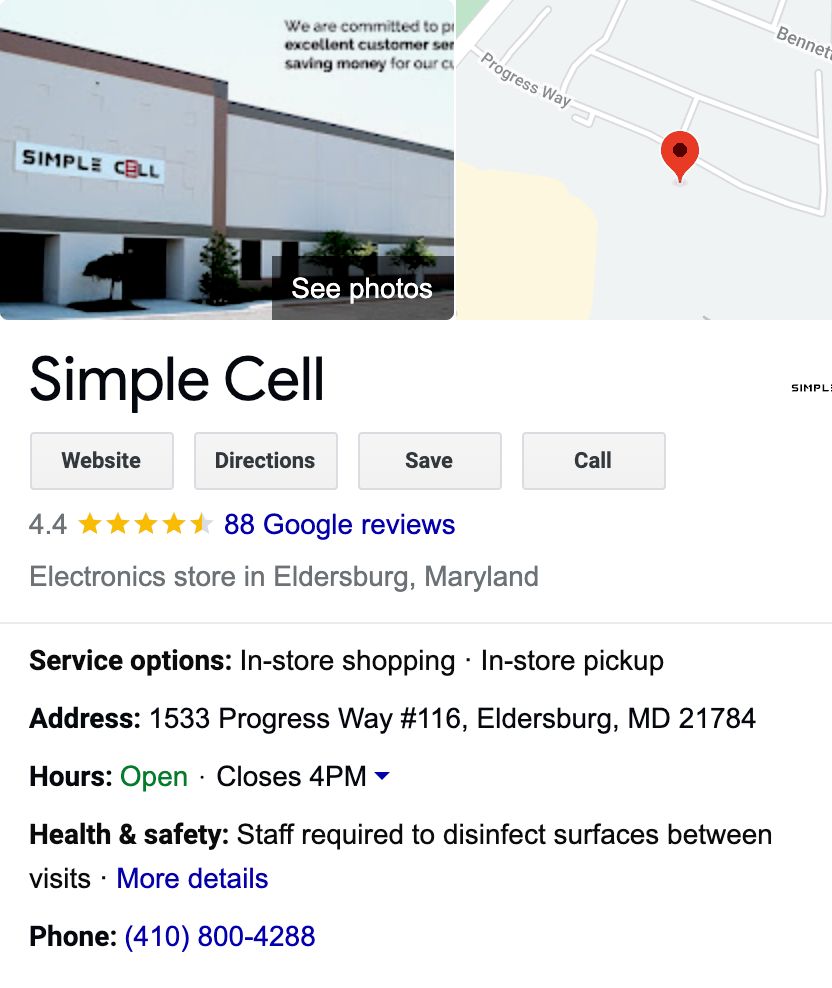Visit the Simple Cell website
Image resolution: width=832 pixels, height=988 pixels.
101,461
